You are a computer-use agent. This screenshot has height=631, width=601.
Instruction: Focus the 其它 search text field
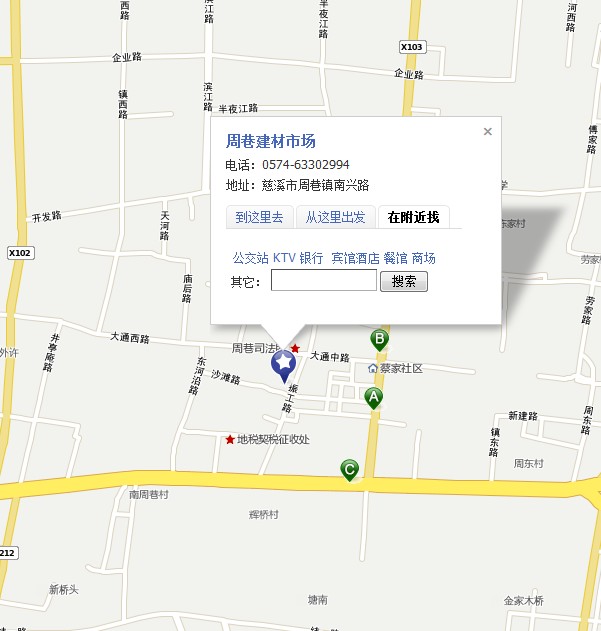(323, 281)
